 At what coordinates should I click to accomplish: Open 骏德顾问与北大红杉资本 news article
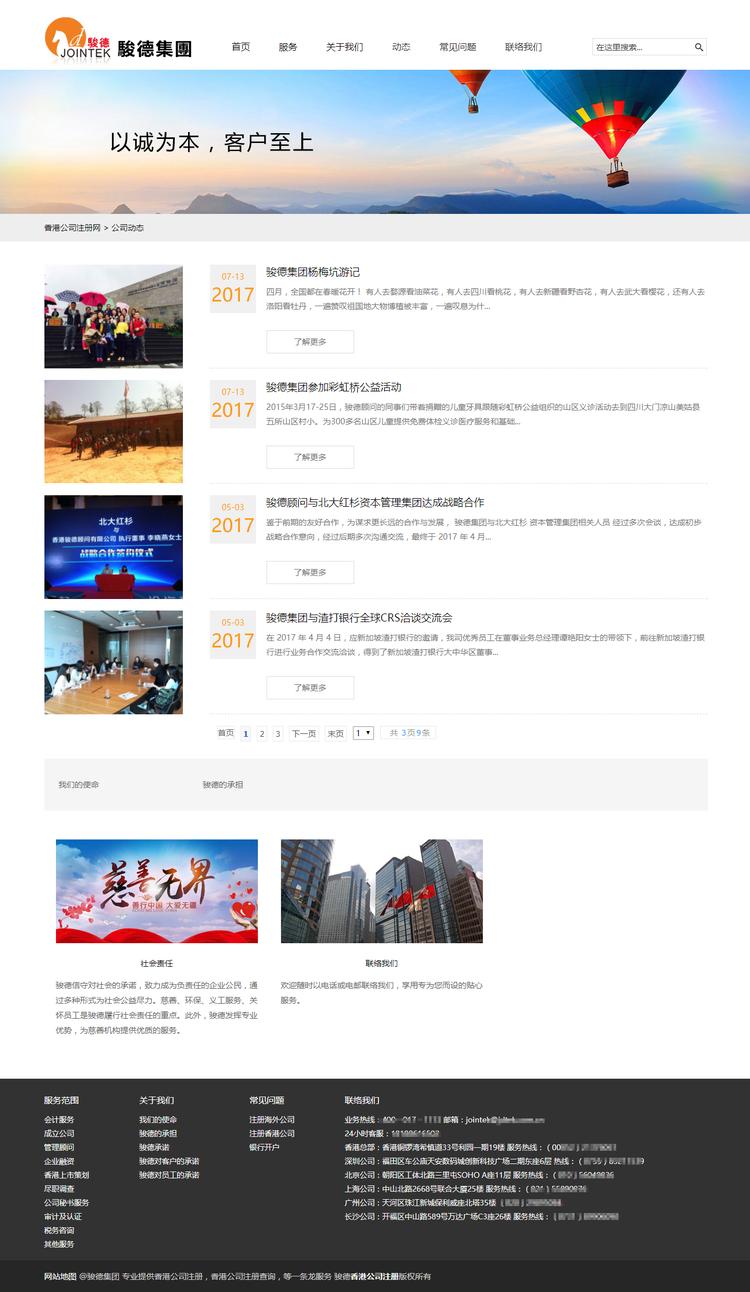point(372,502)
